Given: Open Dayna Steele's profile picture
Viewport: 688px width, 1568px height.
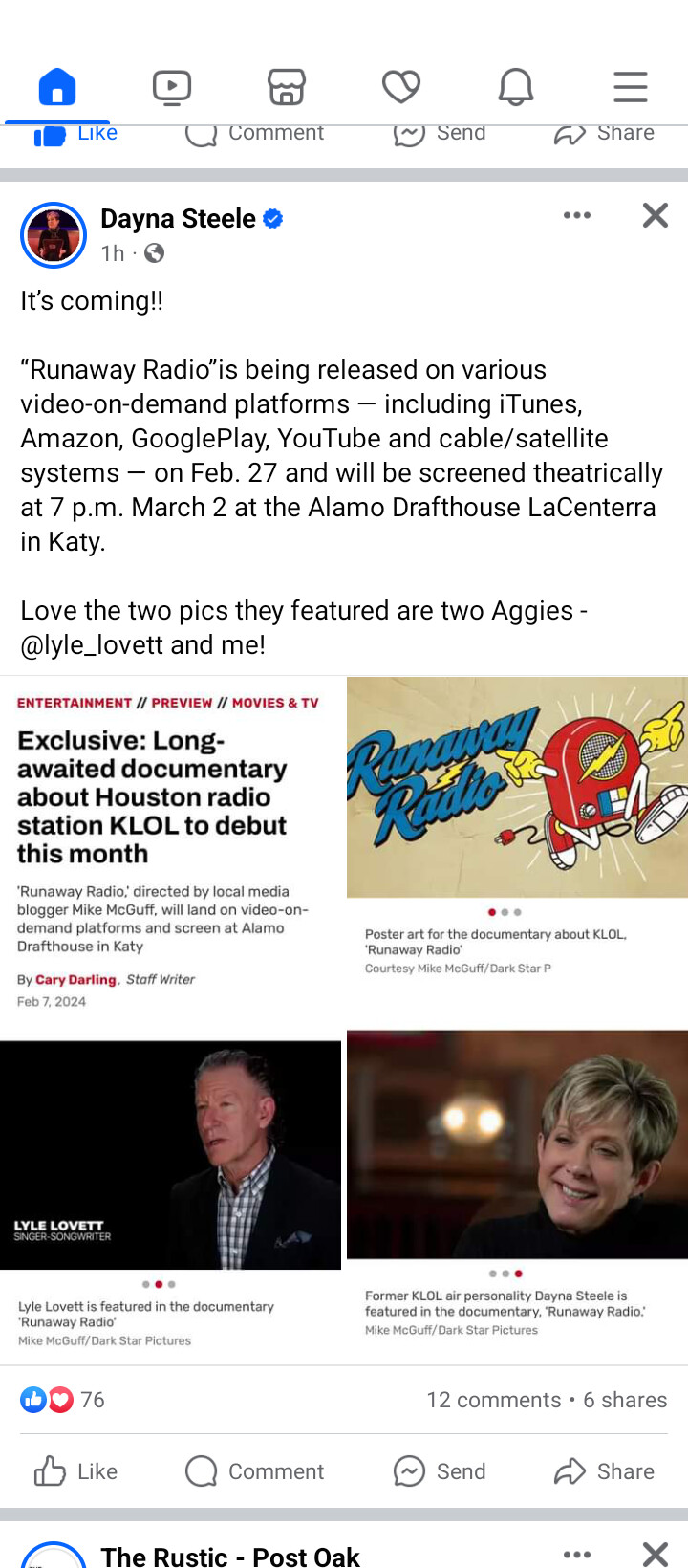Looking at the screenshot, I should point(54,235).
